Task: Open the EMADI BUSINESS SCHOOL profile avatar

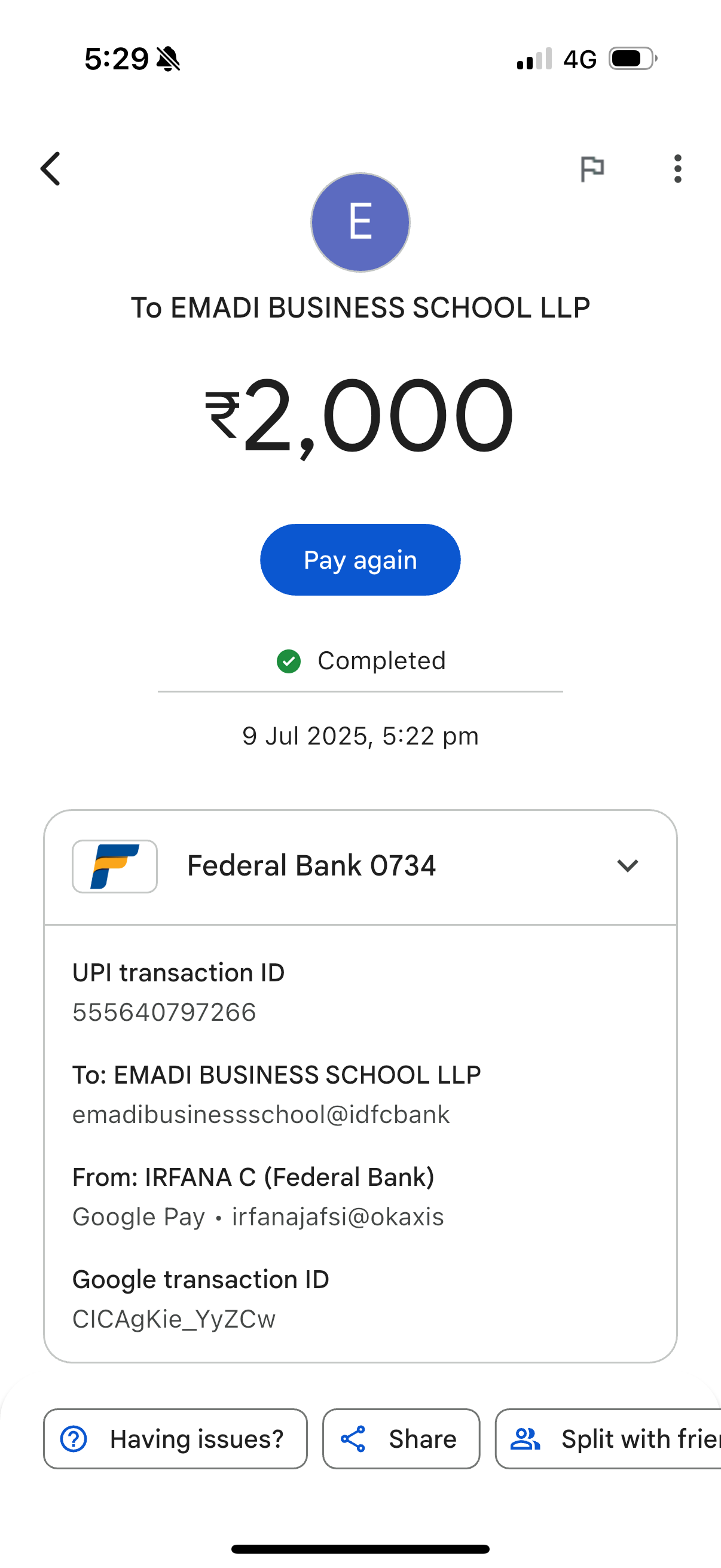Action: [360, 222]
